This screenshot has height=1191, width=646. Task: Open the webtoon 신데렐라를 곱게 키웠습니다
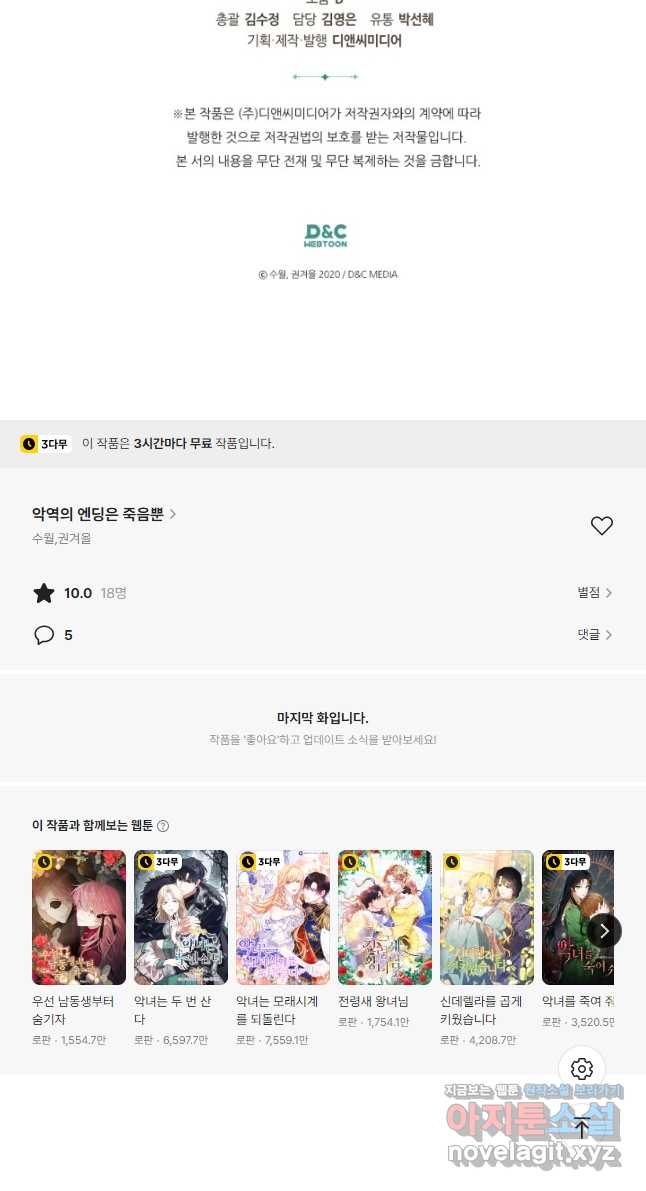pos(487,918)
